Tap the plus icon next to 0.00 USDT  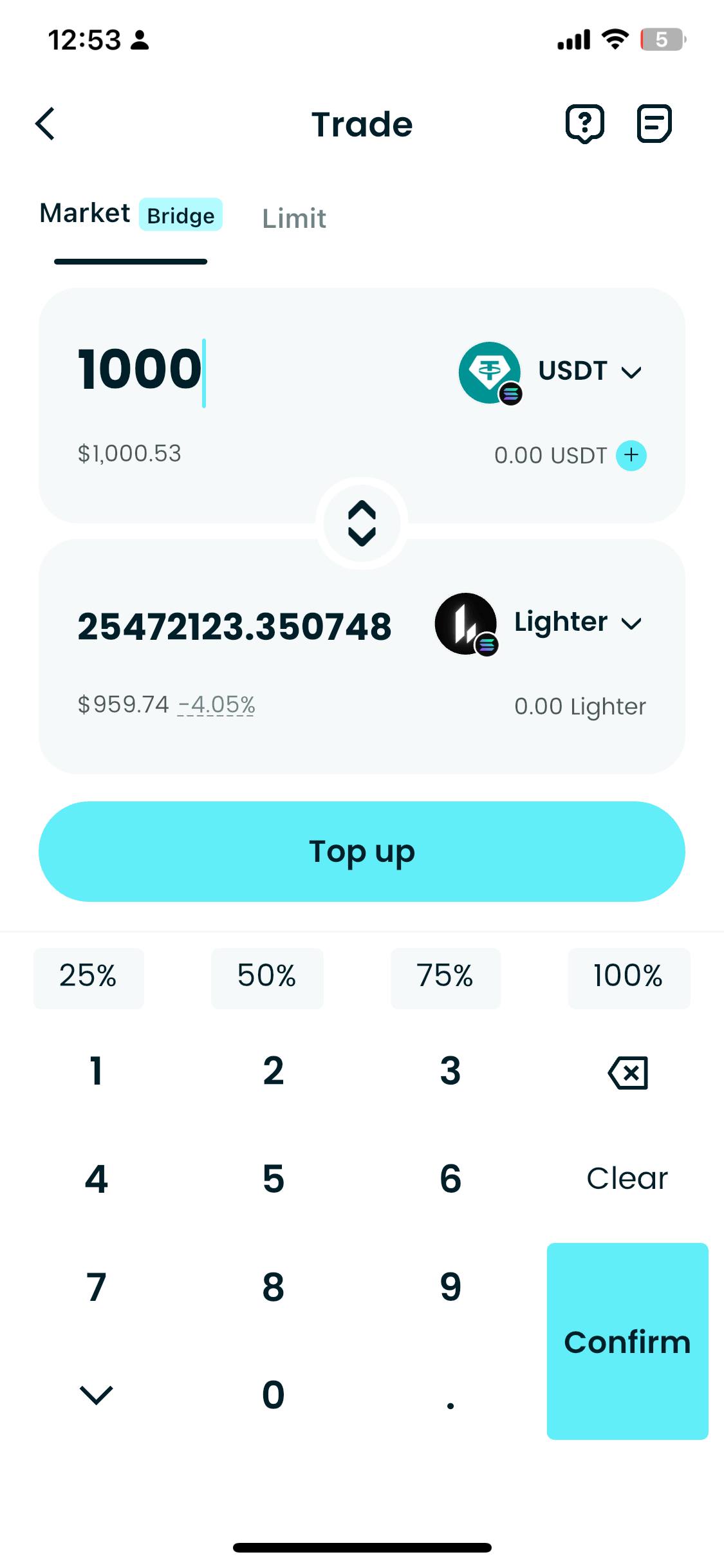tap(631, 455)
